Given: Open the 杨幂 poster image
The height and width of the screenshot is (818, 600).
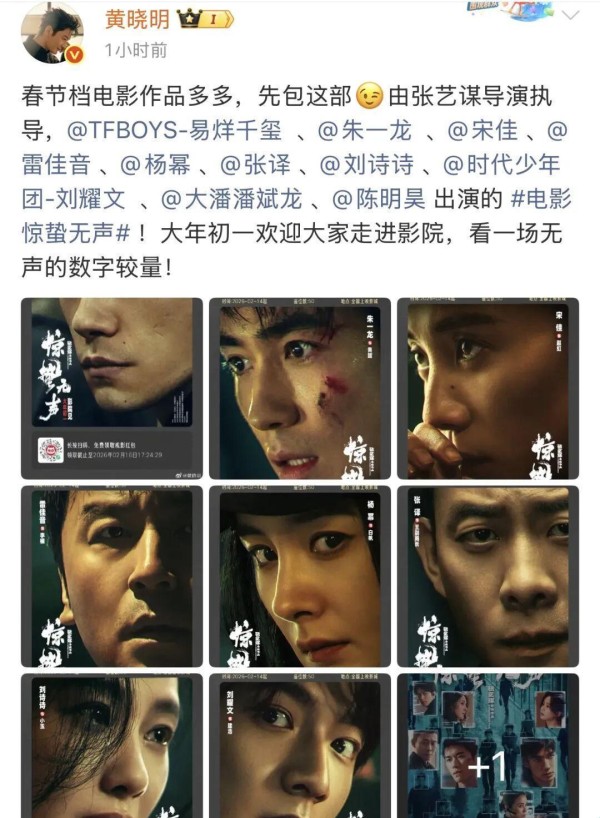Looking at the screenshot, I should tap(299, 576).
